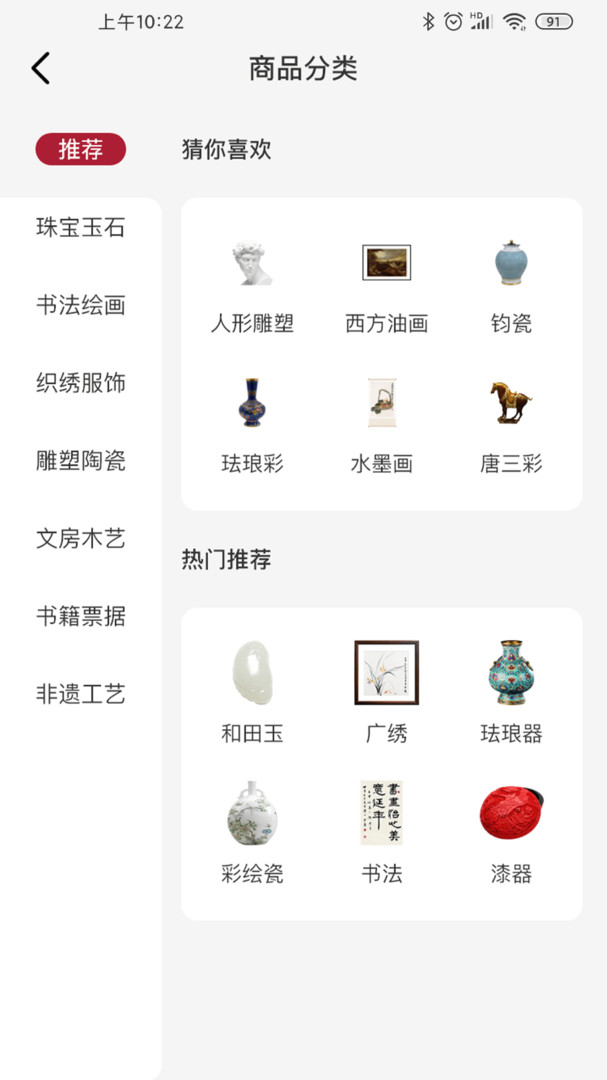Switch to 织绣服饰 in the sidebar
The height and width of the screenshot is (1080, 607).
(81, 383)
